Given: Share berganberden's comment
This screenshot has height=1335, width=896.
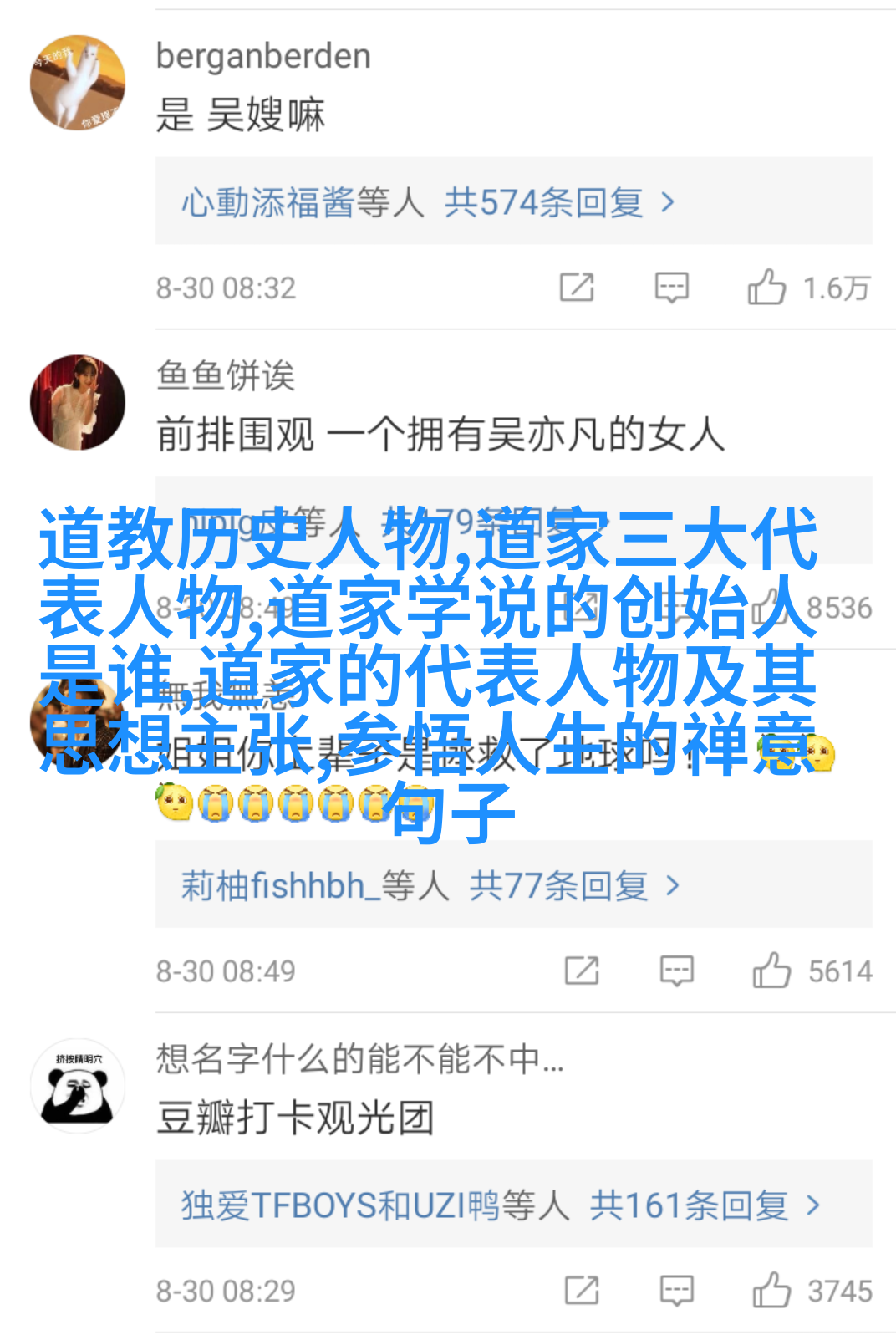Looking at the screenshot, I should pos(577,288).
